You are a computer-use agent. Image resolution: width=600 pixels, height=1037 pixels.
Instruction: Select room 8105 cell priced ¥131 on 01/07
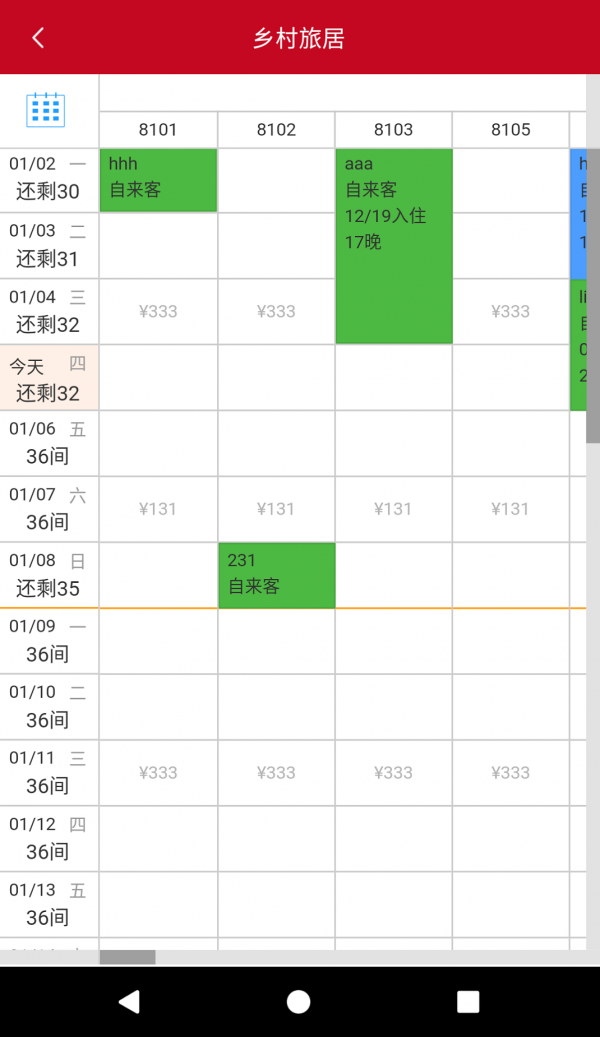click(511, 509)
